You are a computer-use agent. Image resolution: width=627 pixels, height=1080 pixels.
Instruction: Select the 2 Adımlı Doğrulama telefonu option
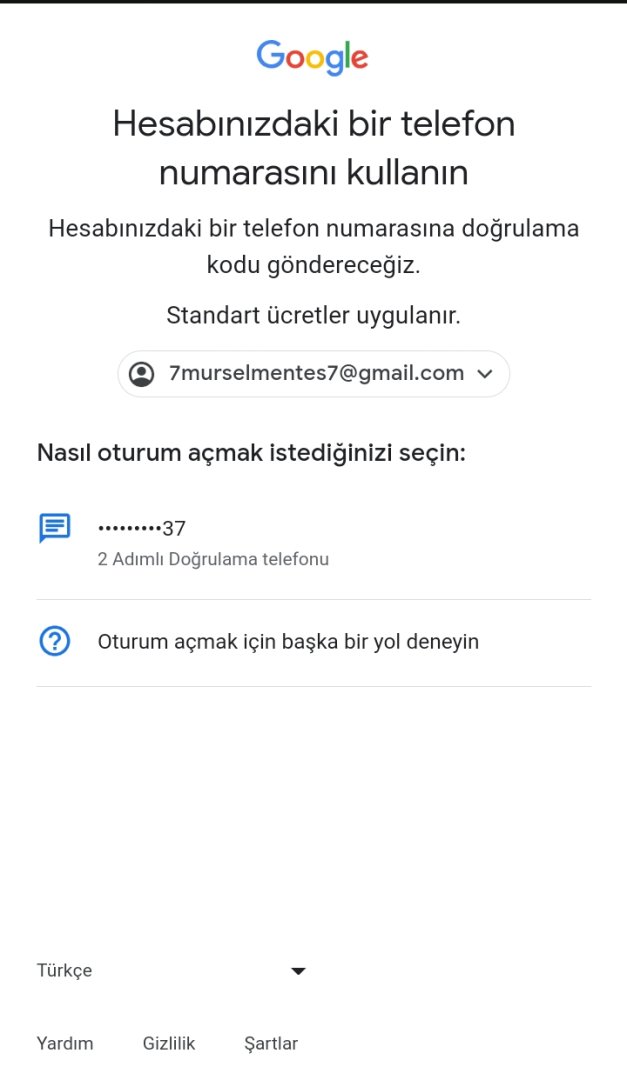[x=313, y=542]
